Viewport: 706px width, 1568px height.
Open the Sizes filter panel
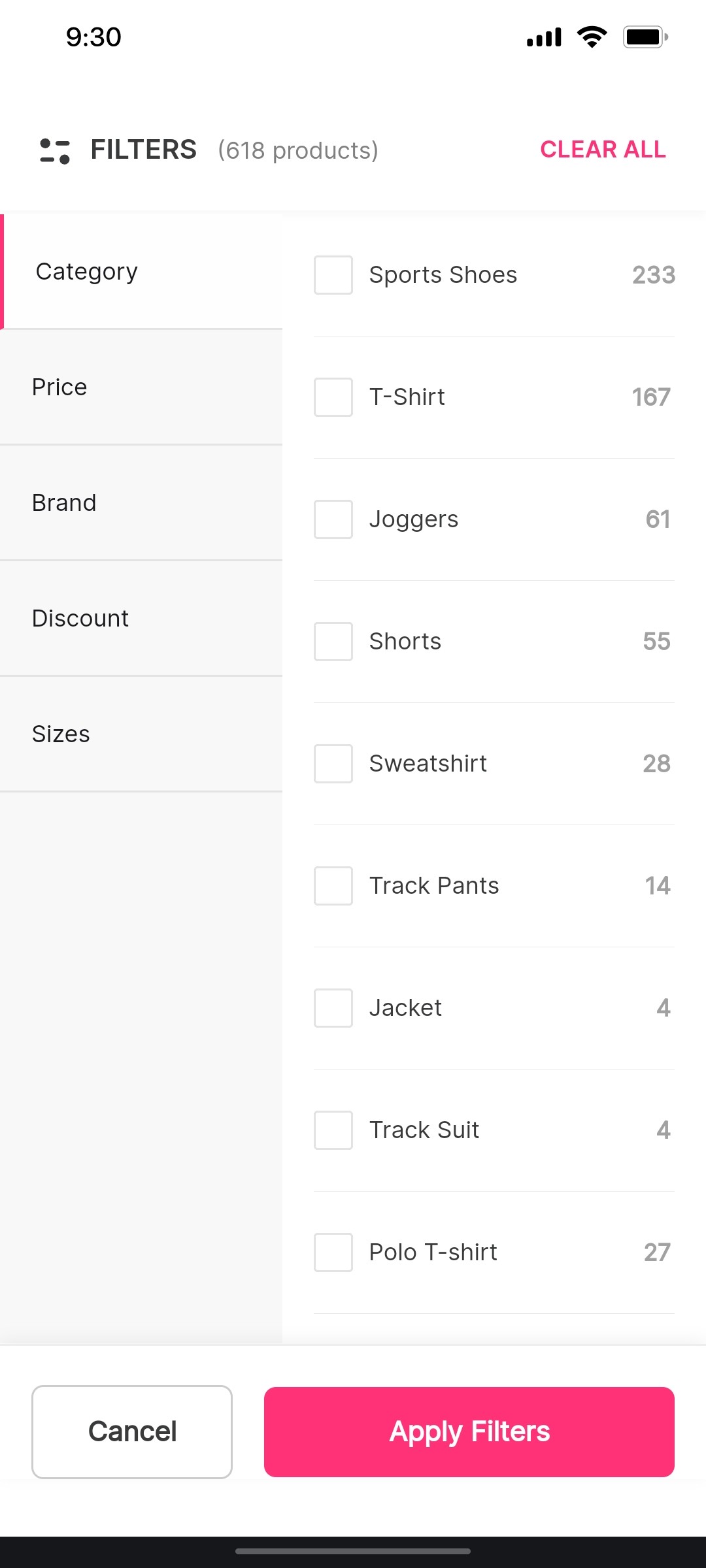click(141, 734)
